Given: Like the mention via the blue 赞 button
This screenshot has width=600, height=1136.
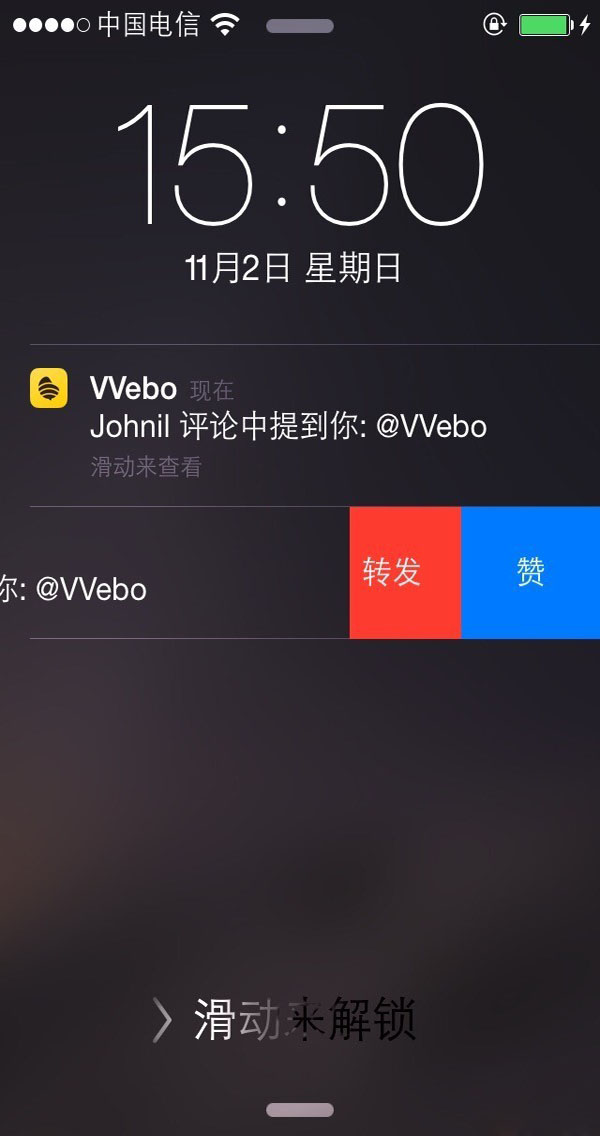Looking at the screenshot, I should (530, 572).
